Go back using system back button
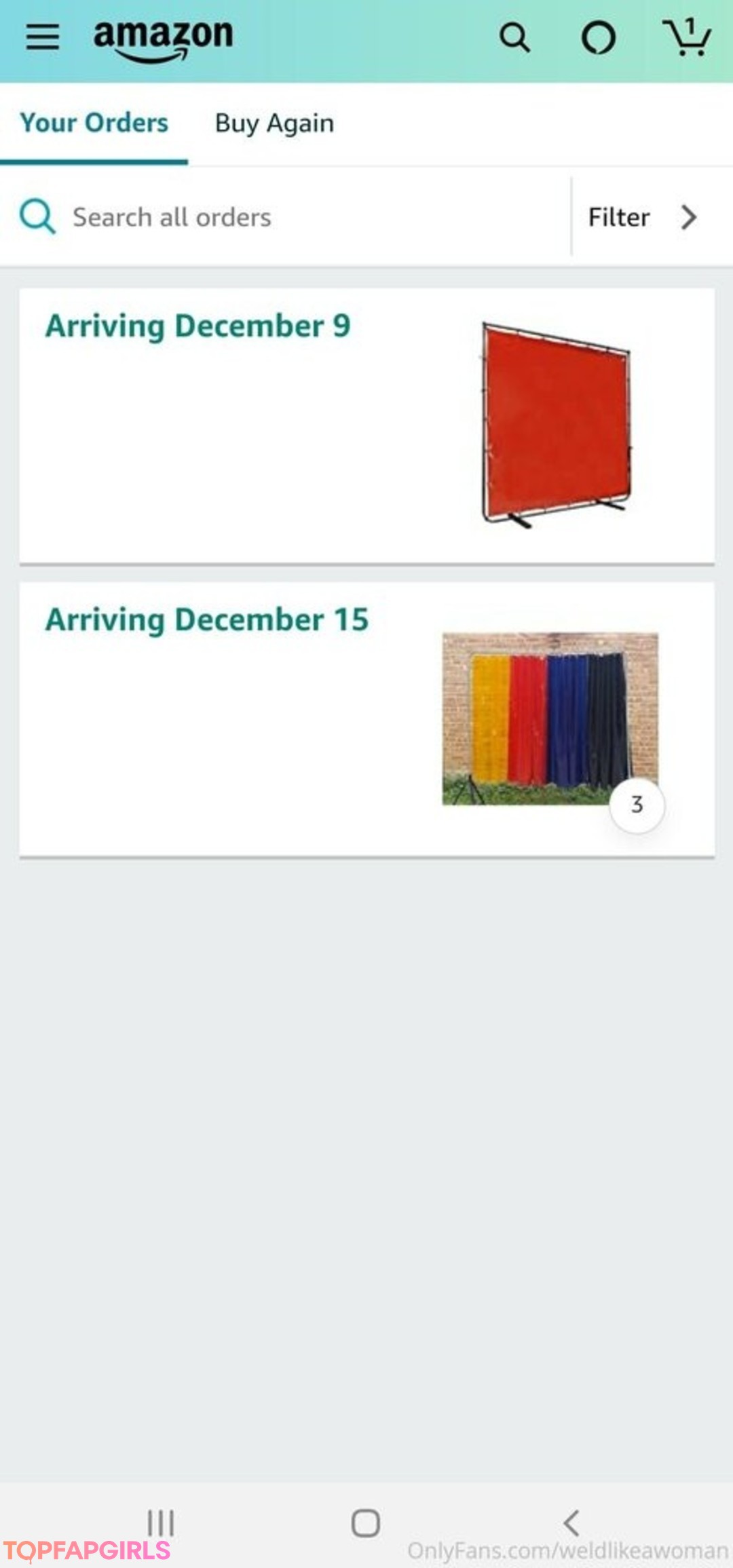733x1568 pixels. click(571, 1523)
